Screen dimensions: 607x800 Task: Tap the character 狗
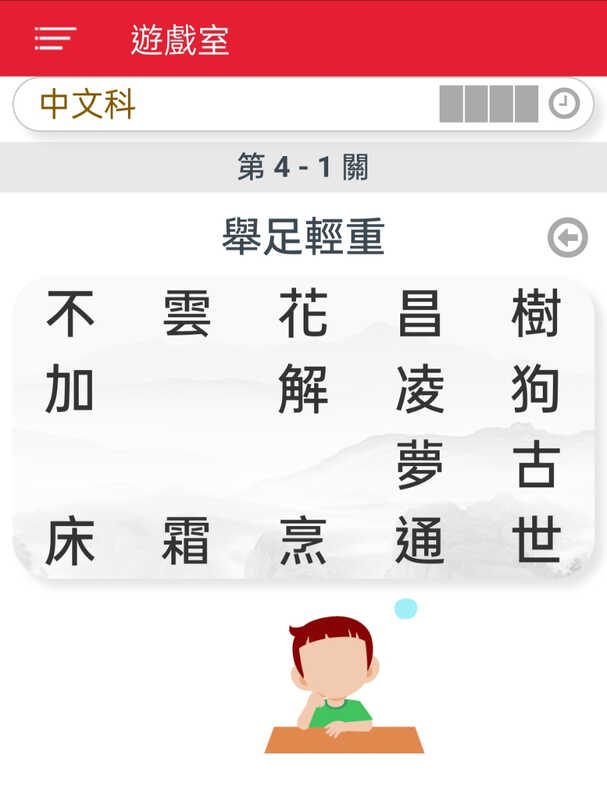coord(536,390)
